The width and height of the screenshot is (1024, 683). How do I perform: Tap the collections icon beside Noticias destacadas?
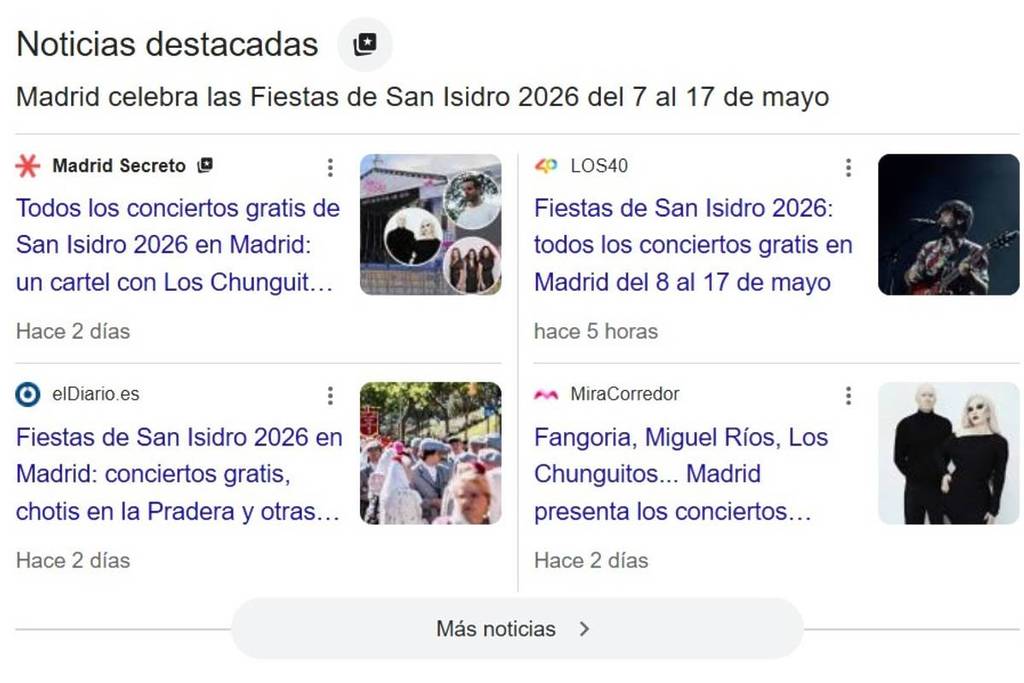click(364, 44)
